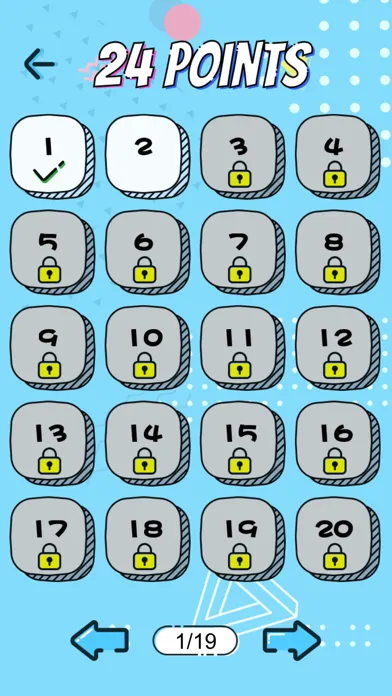Image resolution: width=392 pixels, height=696 pixels.
Task: Tap the locked level 13 tile
Action: [x=52, y=443]
